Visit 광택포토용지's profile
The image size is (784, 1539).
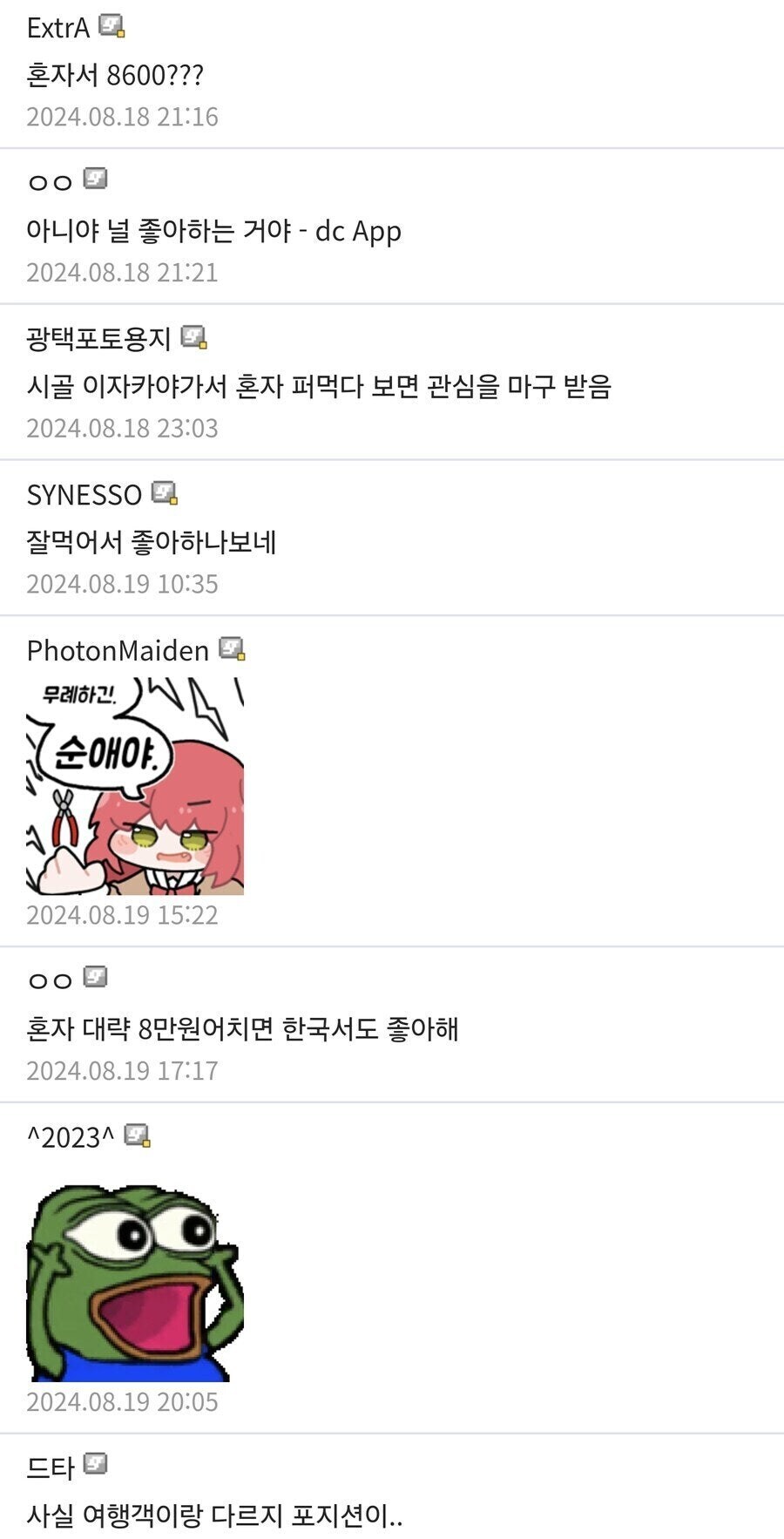(98, 338)
